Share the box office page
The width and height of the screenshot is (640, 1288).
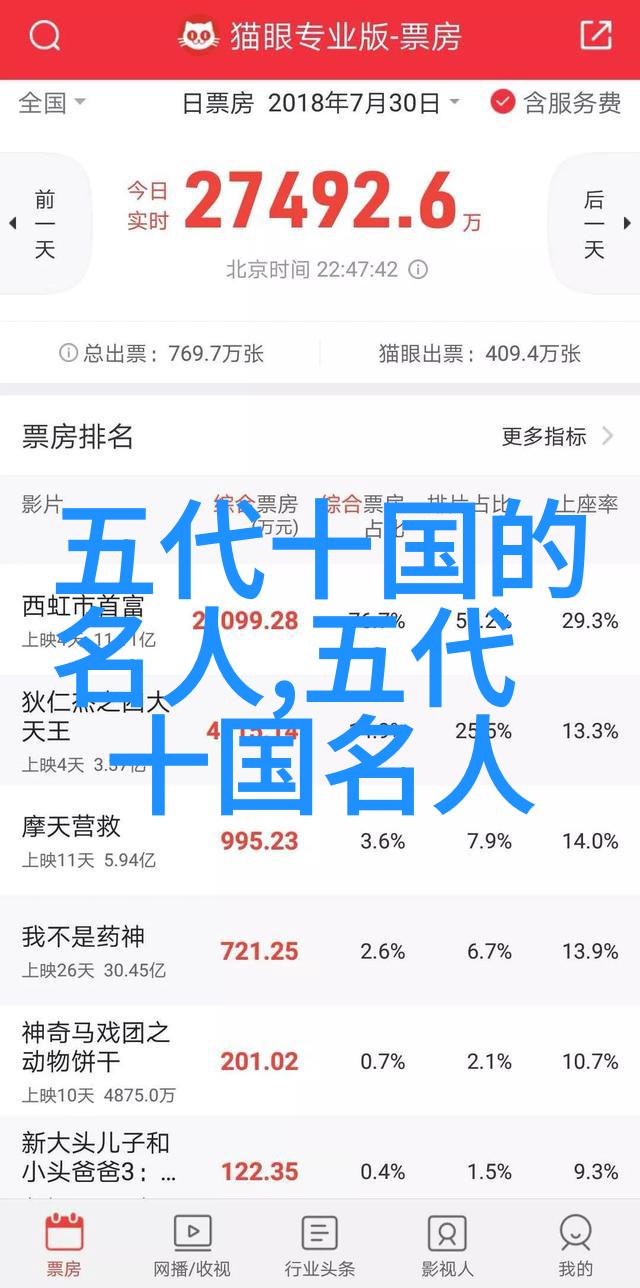tap(595, 36)
